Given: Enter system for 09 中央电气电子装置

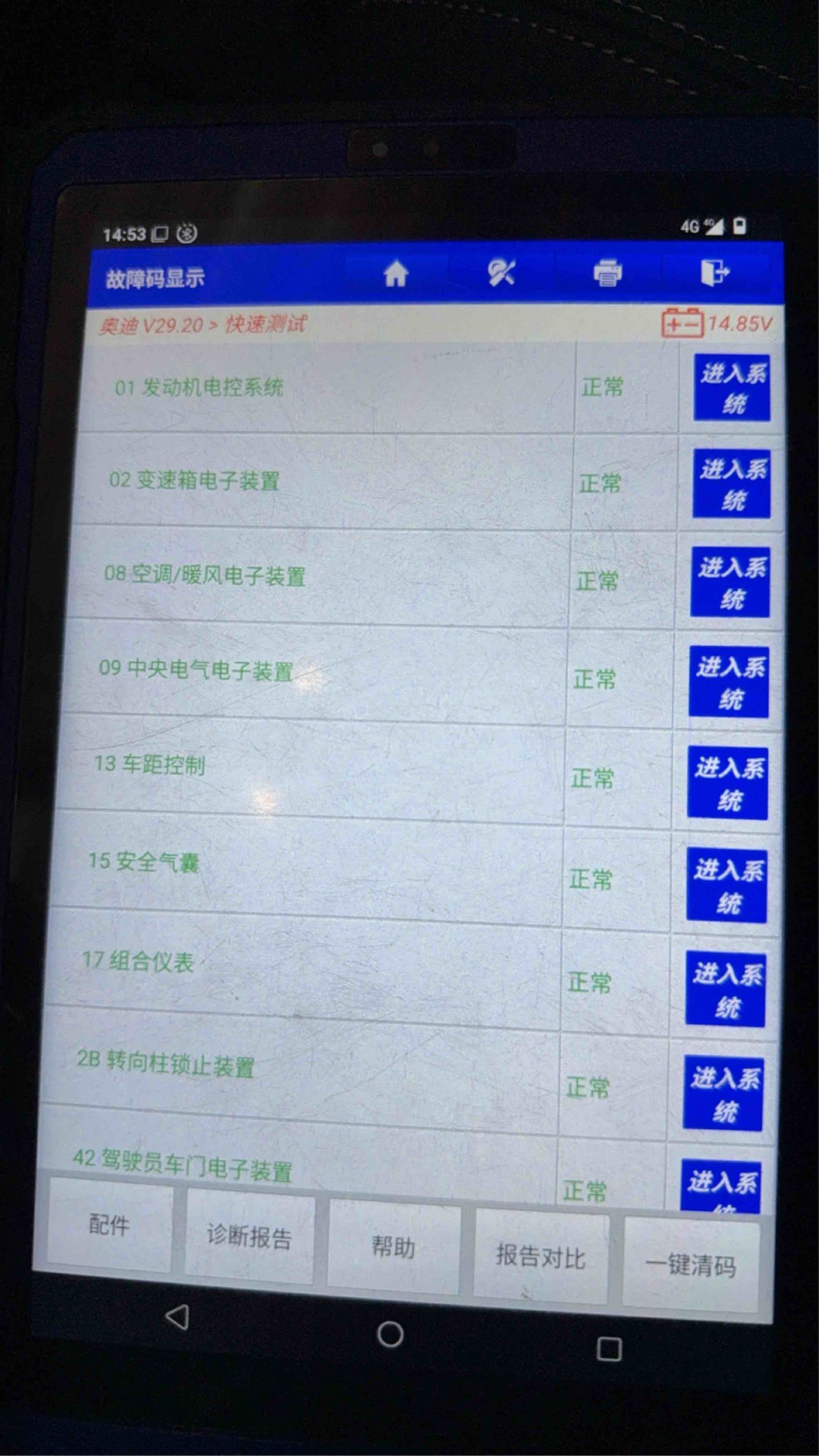Looking at the screenshot, I should [x=729, y=682].
